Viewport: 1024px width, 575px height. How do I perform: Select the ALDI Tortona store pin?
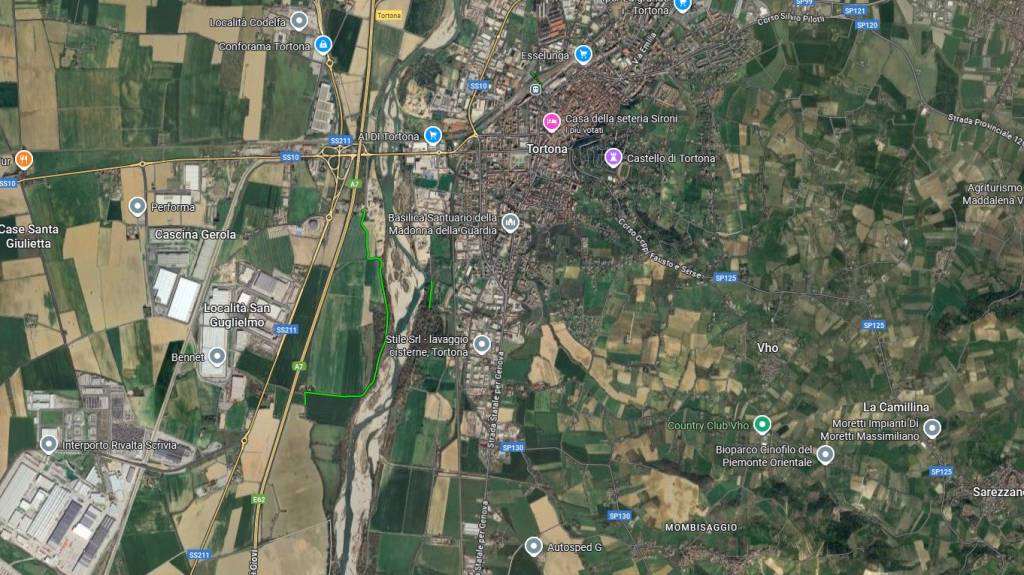432,135
